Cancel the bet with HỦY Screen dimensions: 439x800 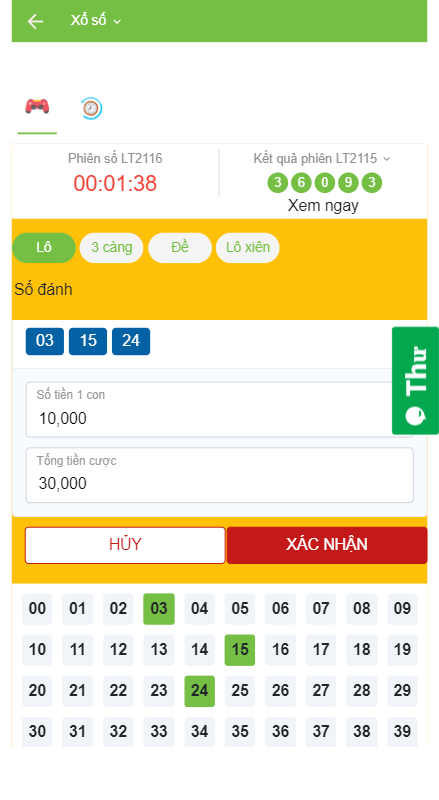pyautogui.click(x=125, y=545)
